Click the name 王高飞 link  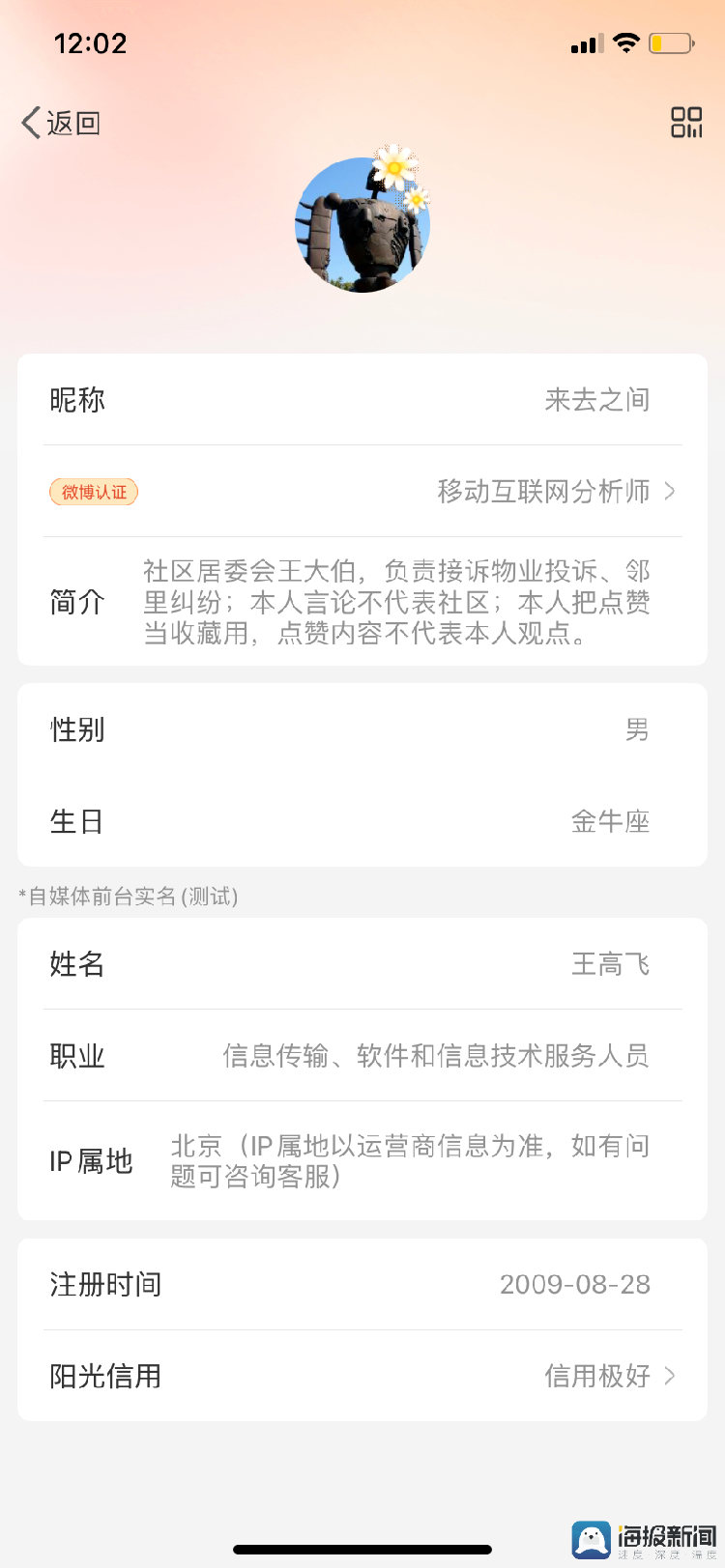pos(610,964)
